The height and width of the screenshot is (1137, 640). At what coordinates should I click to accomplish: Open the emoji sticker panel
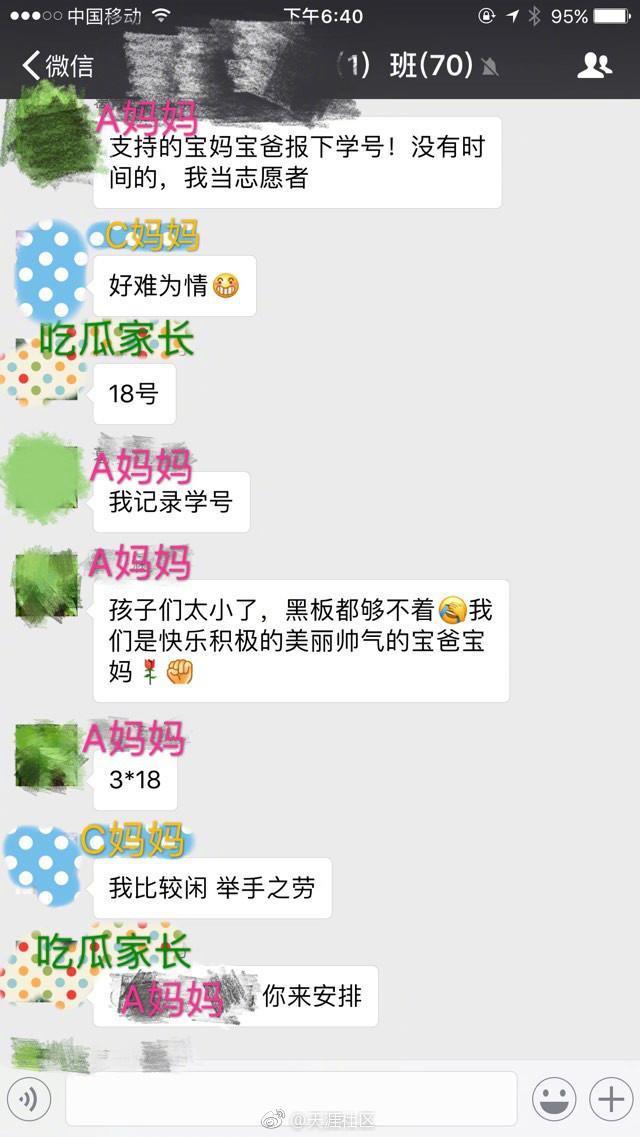click(554, 1099)
